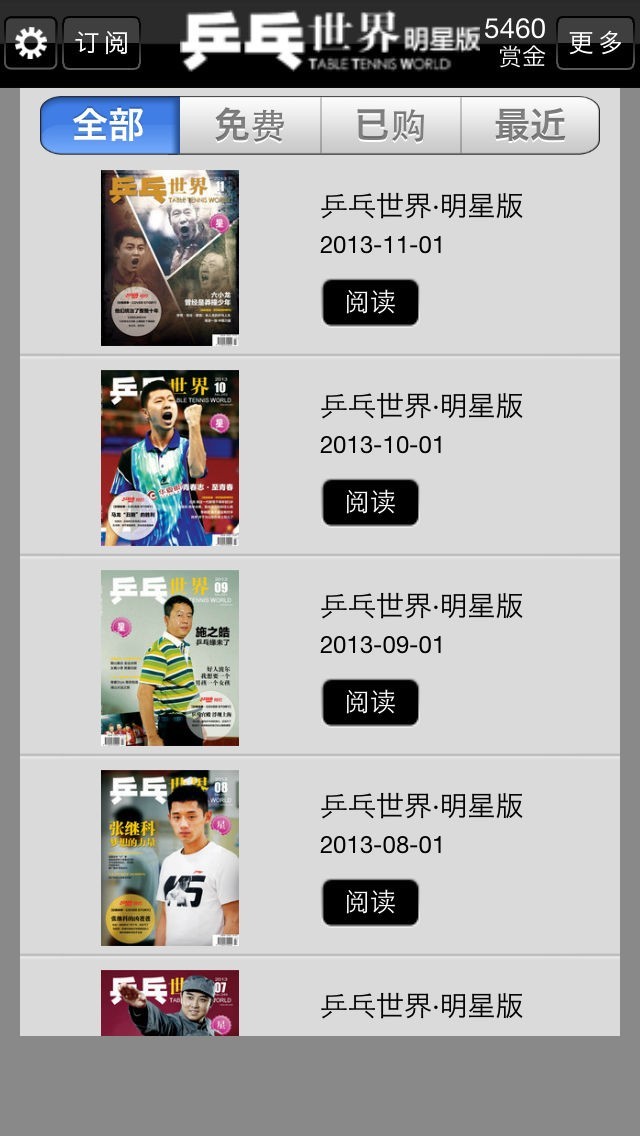Open the settings gear icon
The height and width of the screenshot is (1136, 640).
tap(31, 43)
